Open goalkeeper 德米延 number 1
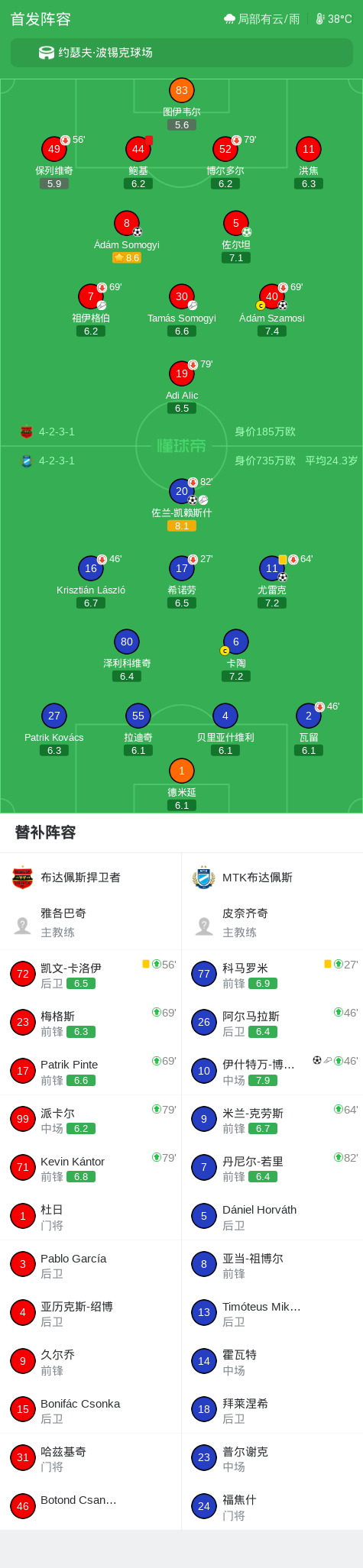The width and height of the screenshot is (363, 1568). click(x=182, y=784)
